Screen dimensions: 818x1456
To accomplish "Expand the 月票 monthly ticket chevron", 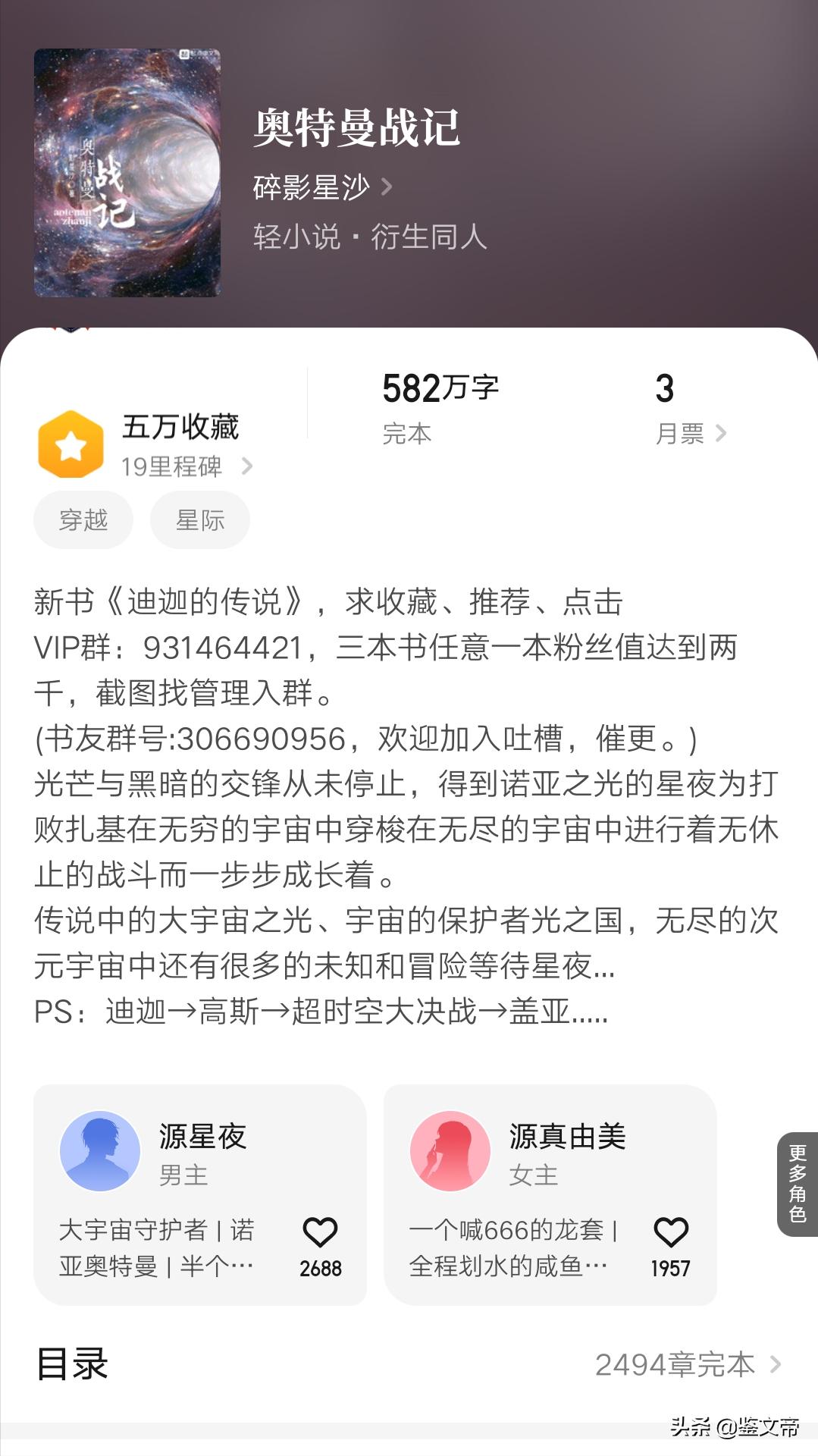I will point(720,434).
